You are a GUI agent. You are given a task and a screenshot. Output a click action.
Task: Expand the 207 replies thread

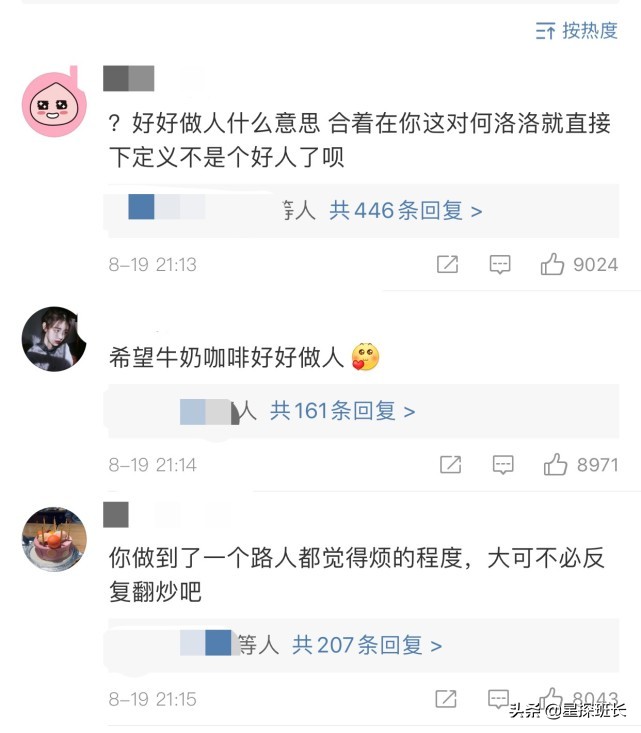366,645
